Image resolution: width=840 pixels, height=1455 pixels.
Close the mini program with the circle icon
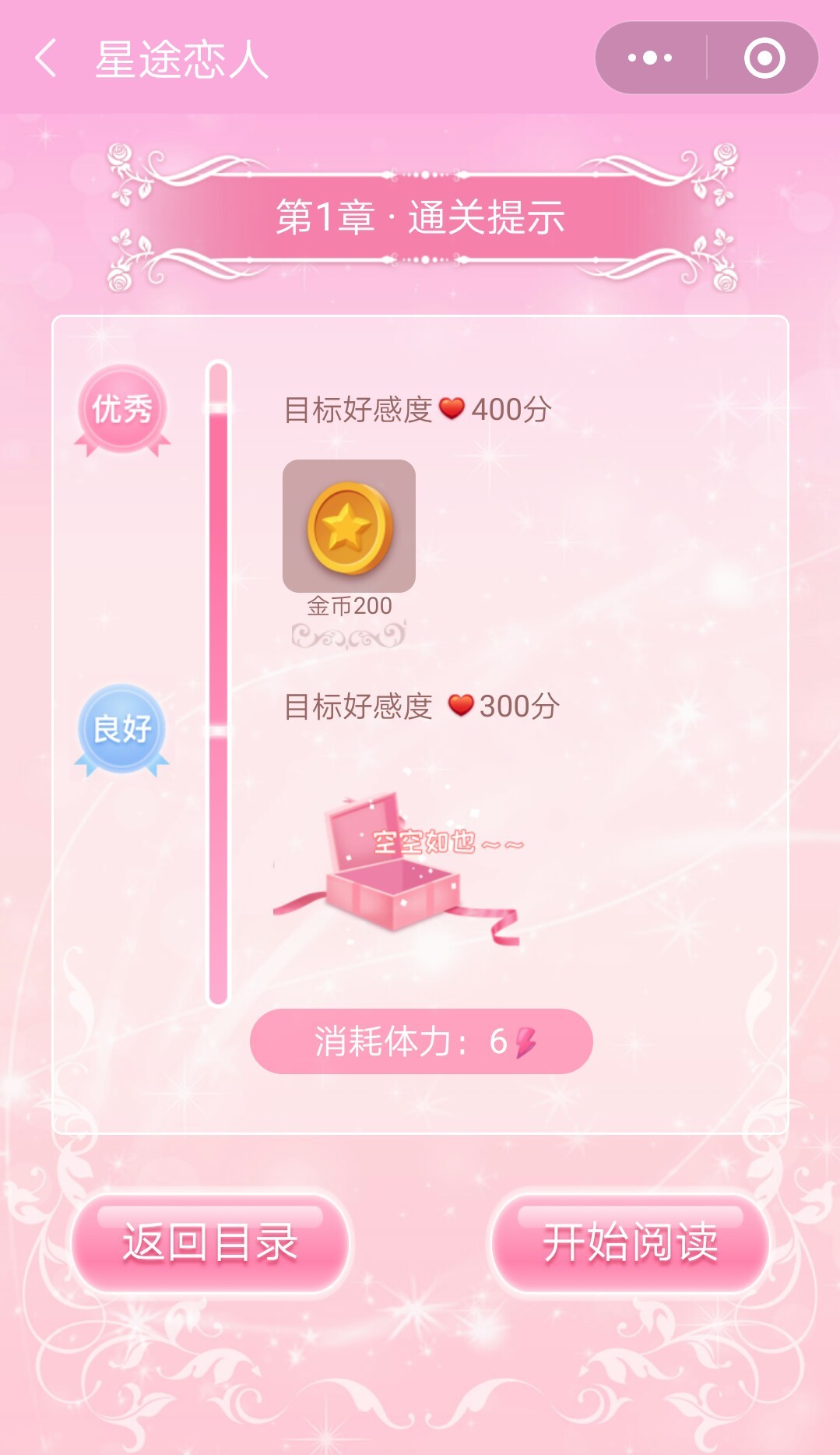[764, 58]
